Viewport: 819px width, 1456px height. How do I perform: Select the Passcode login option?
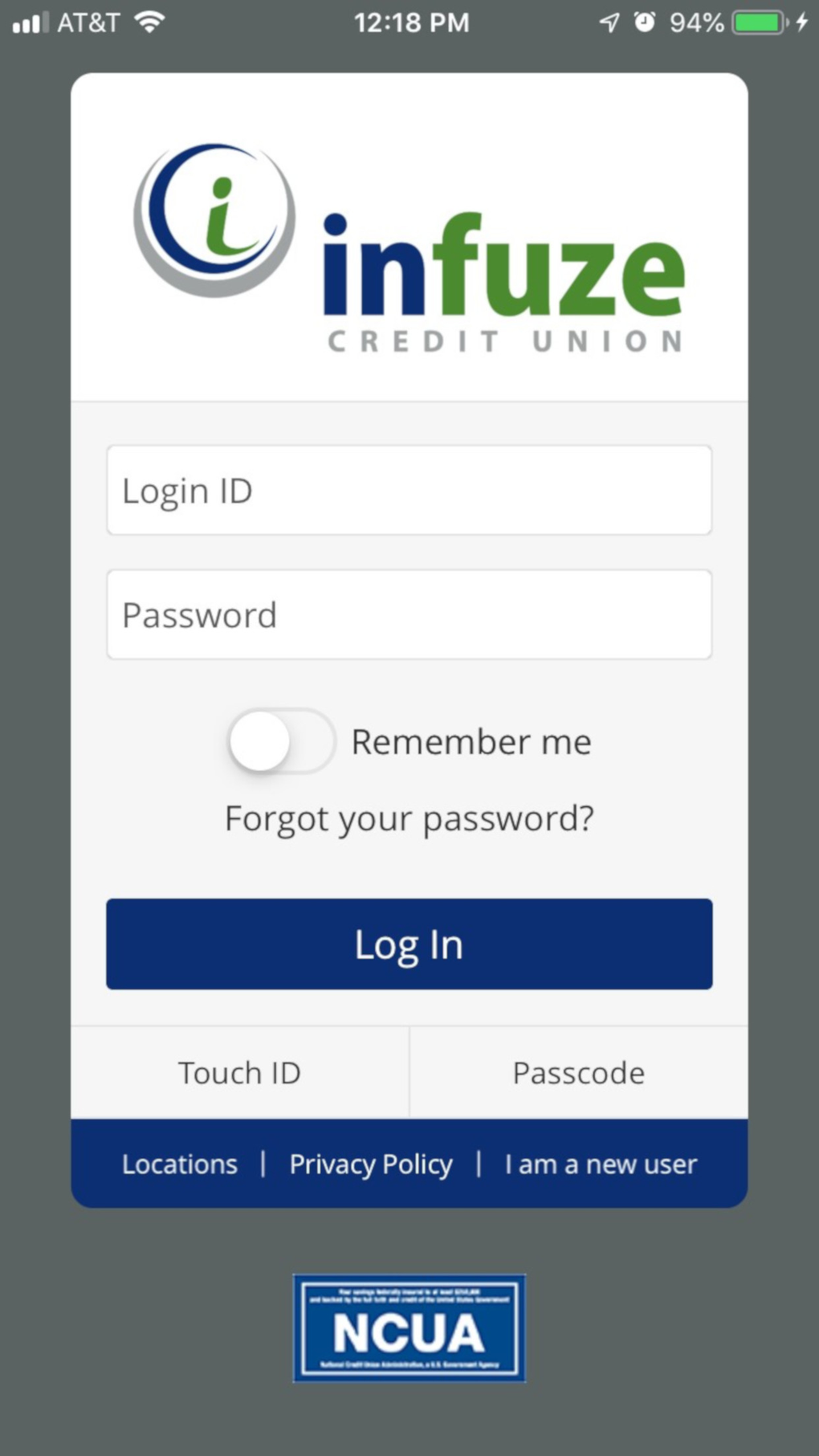[x=577, y=1072]
